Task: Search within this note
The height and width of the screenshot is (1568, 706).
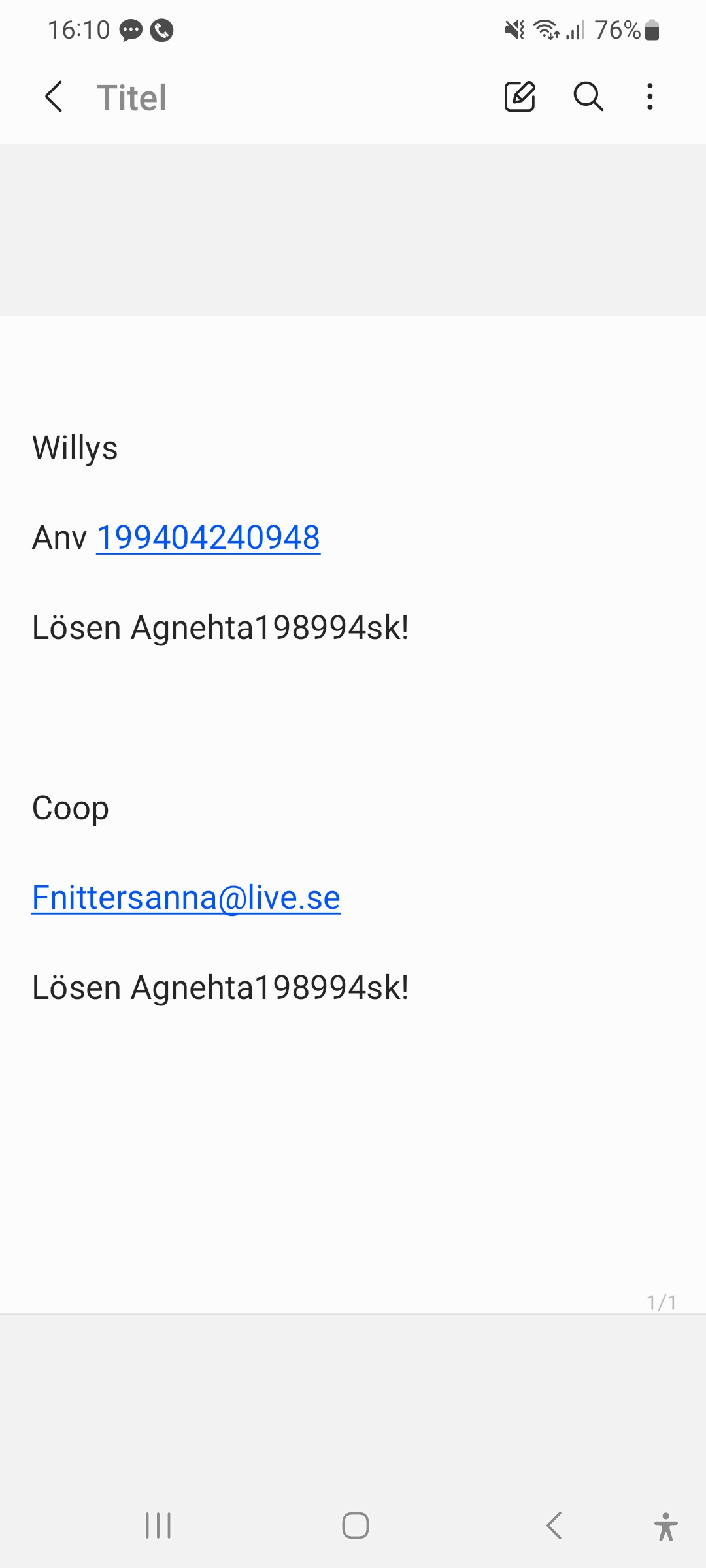Action: (588, 97)
